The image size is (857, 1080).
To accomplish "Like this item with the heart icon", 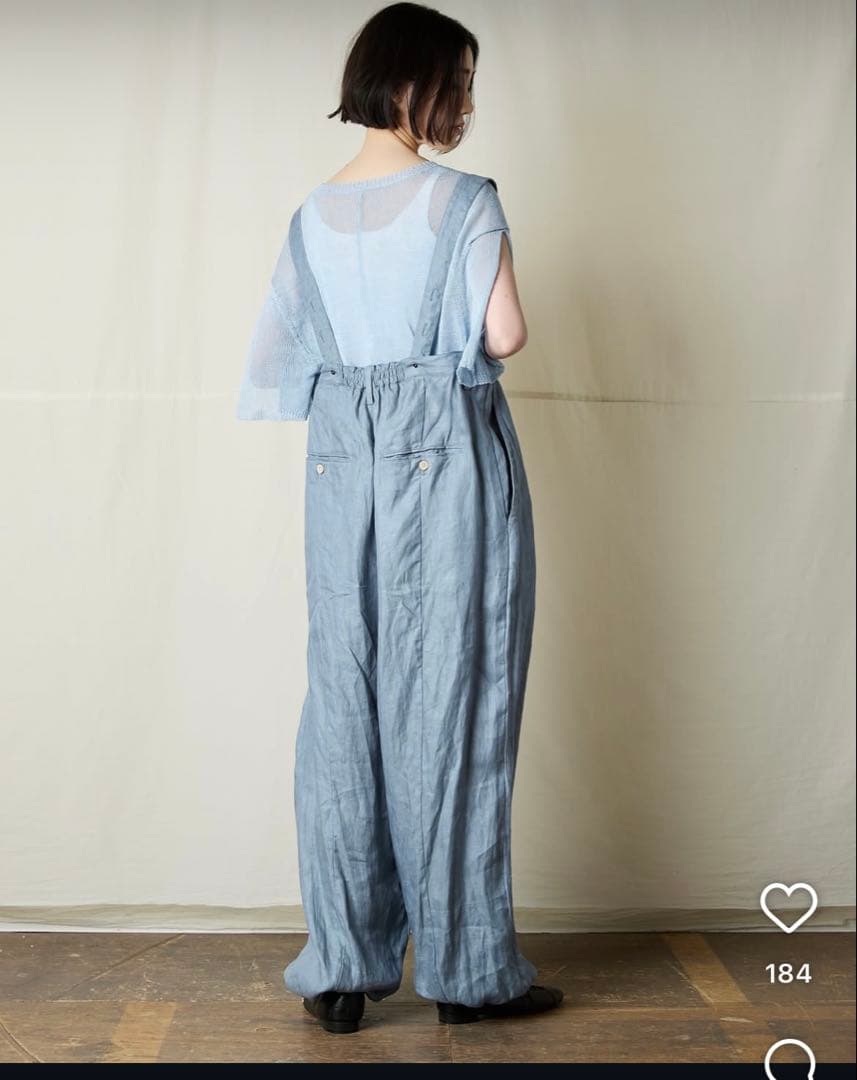I will coord(788,907).
